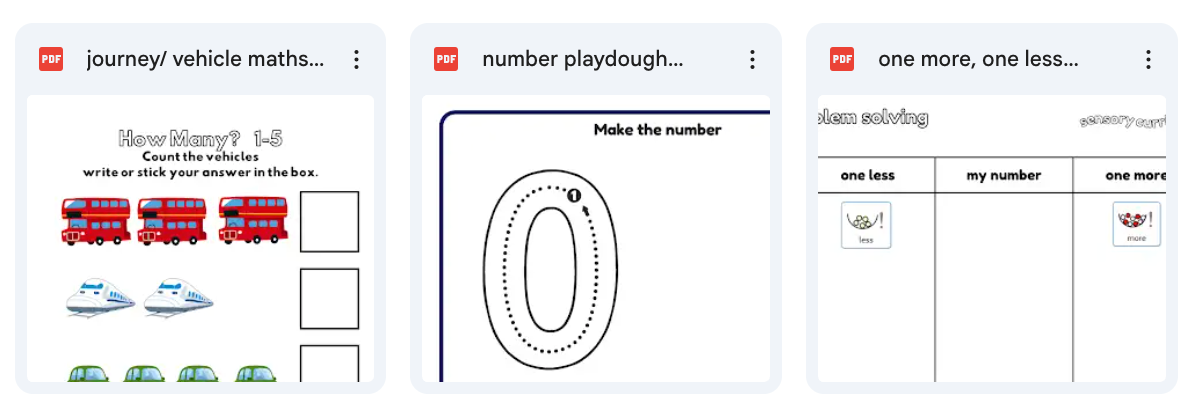The height and width of the screenshot is (412, 1192).
Task: Open the one more, one less PDF
Action: point(990,238)
